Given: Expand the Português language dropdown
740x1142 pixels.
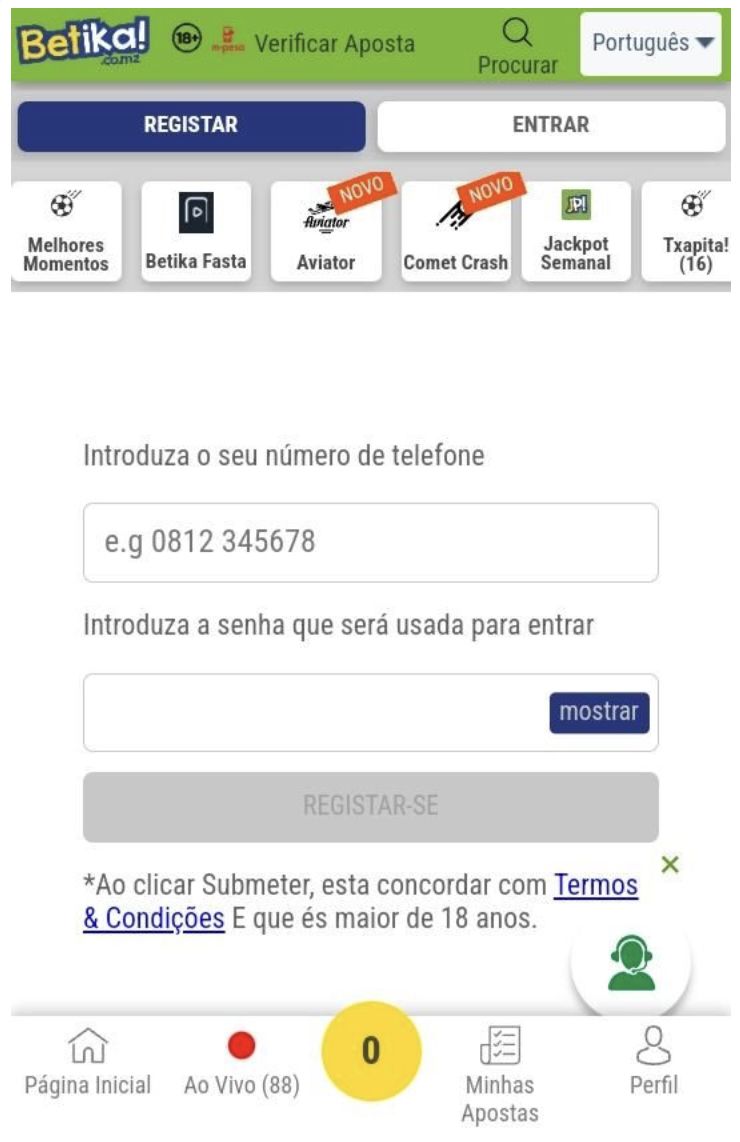Looking at the screenshot, I should pos(651,44).
